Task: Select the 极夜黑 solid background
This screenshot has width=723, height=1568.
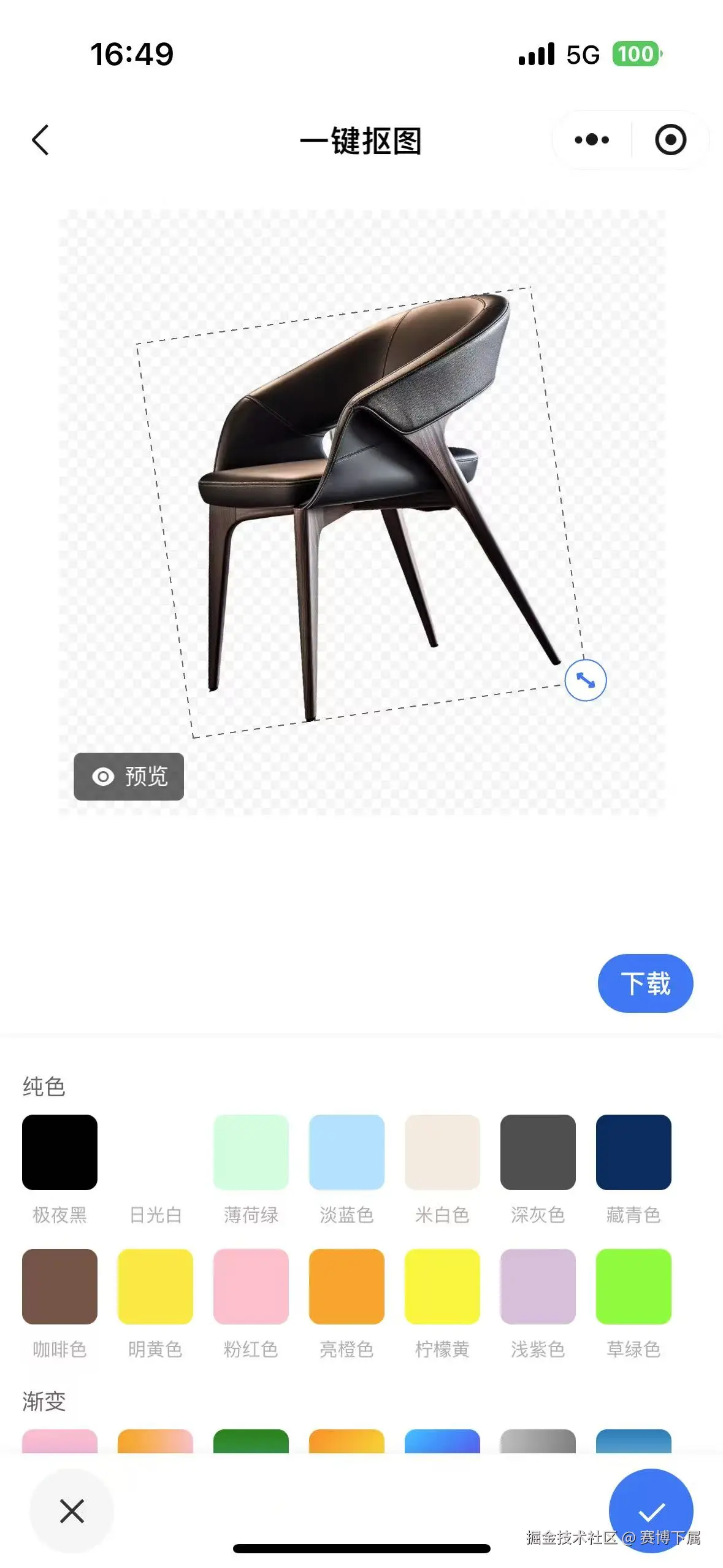Action: (59, 1153)
